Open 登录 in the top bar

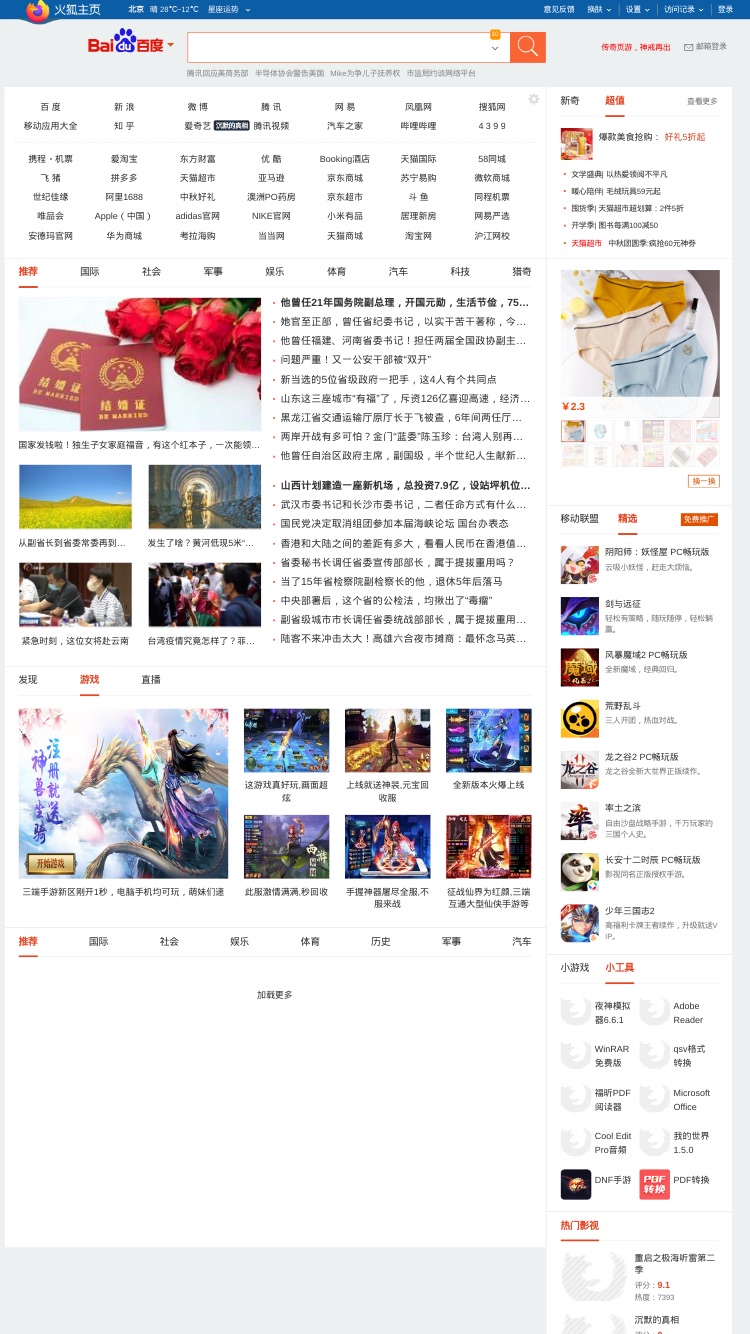(725, 9)
